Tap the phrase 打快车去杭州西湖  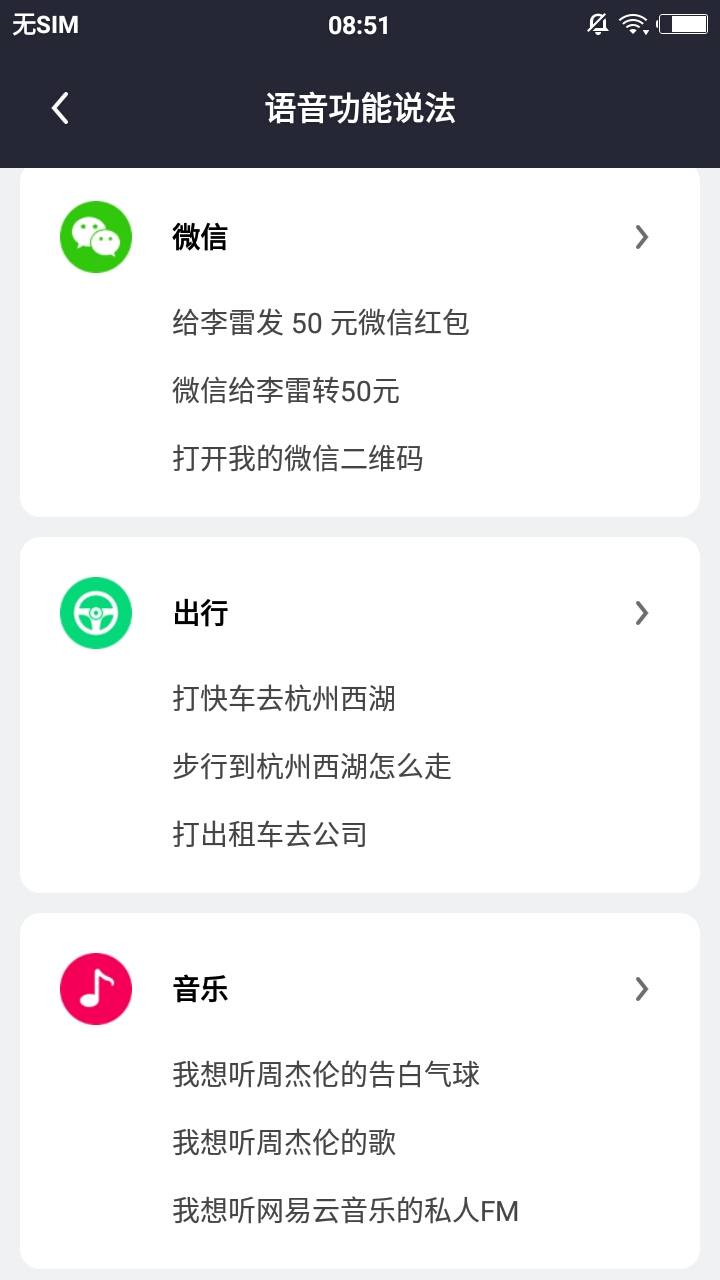tap(287, 700)
